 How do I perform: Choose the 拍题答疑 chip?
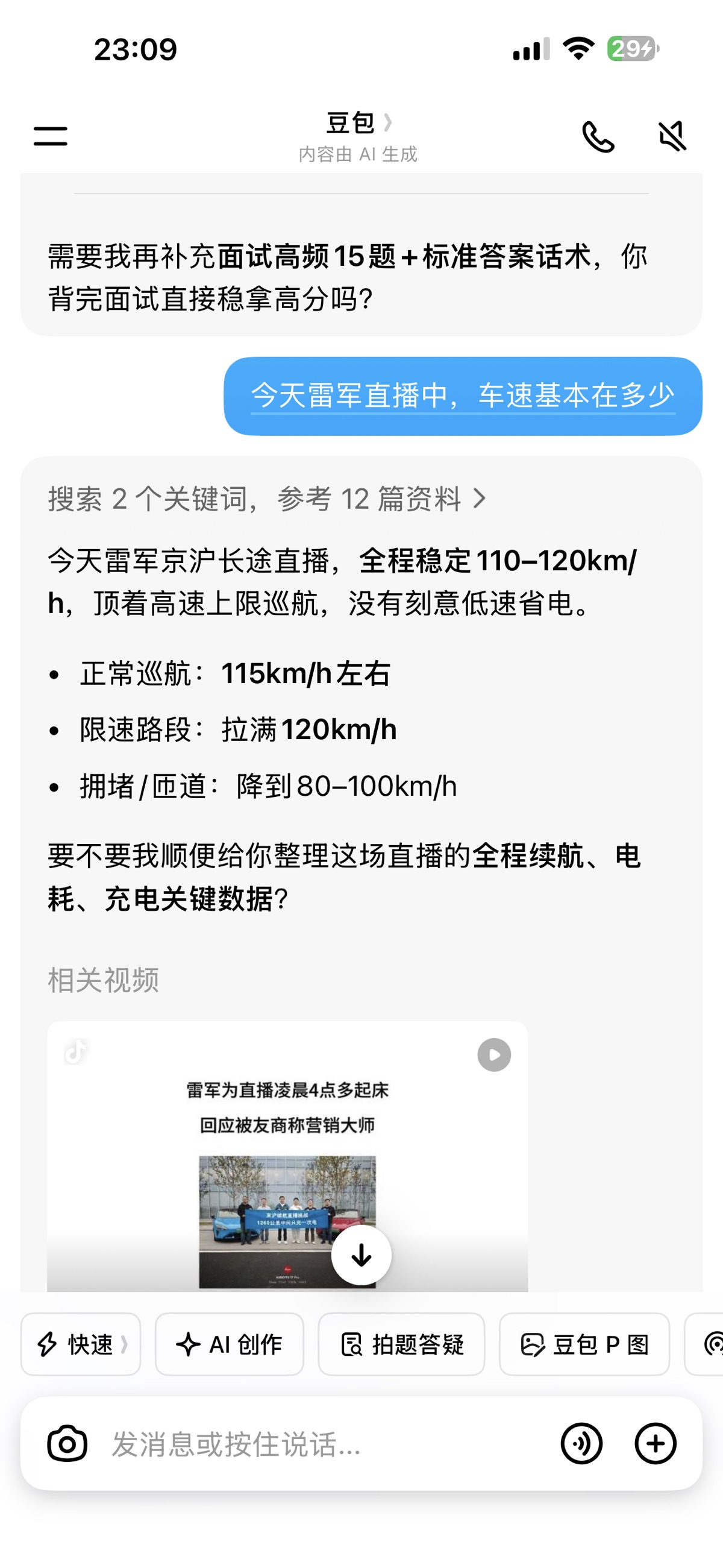tap(402, 1344)
